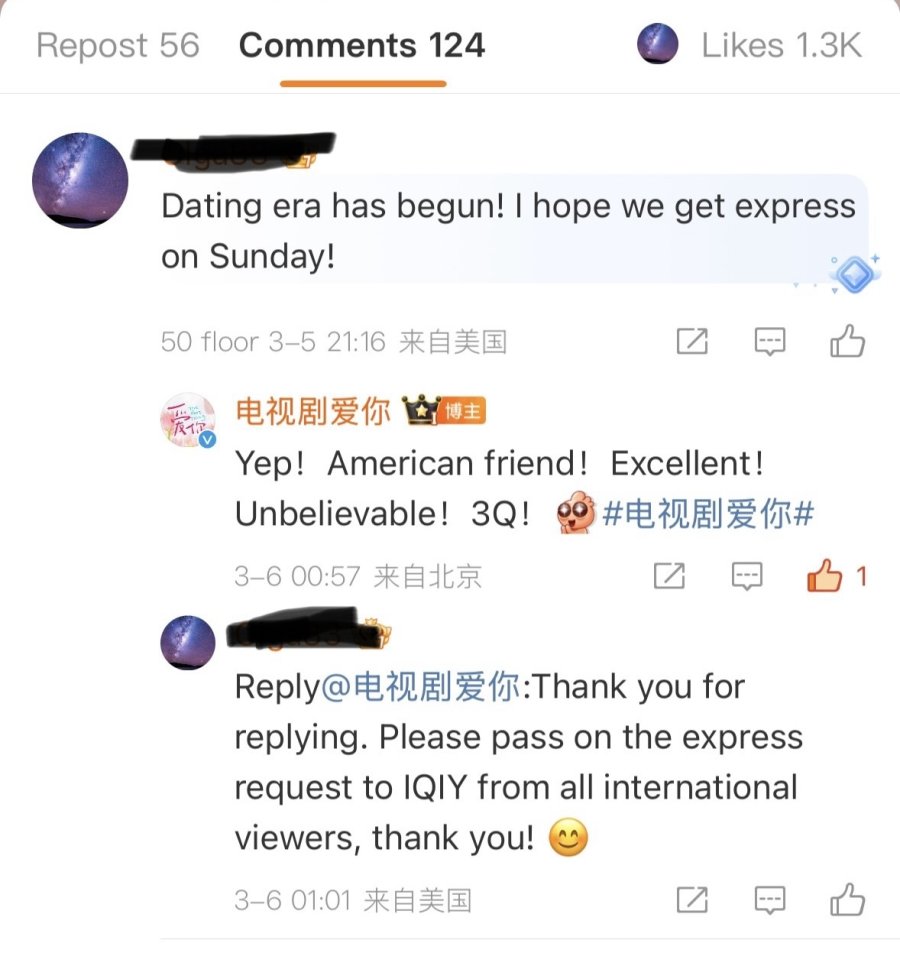Open the commenter's galaxy avatar profile
Screen dimensions: 900x953
pyautogui.click(x=81, y=180)
